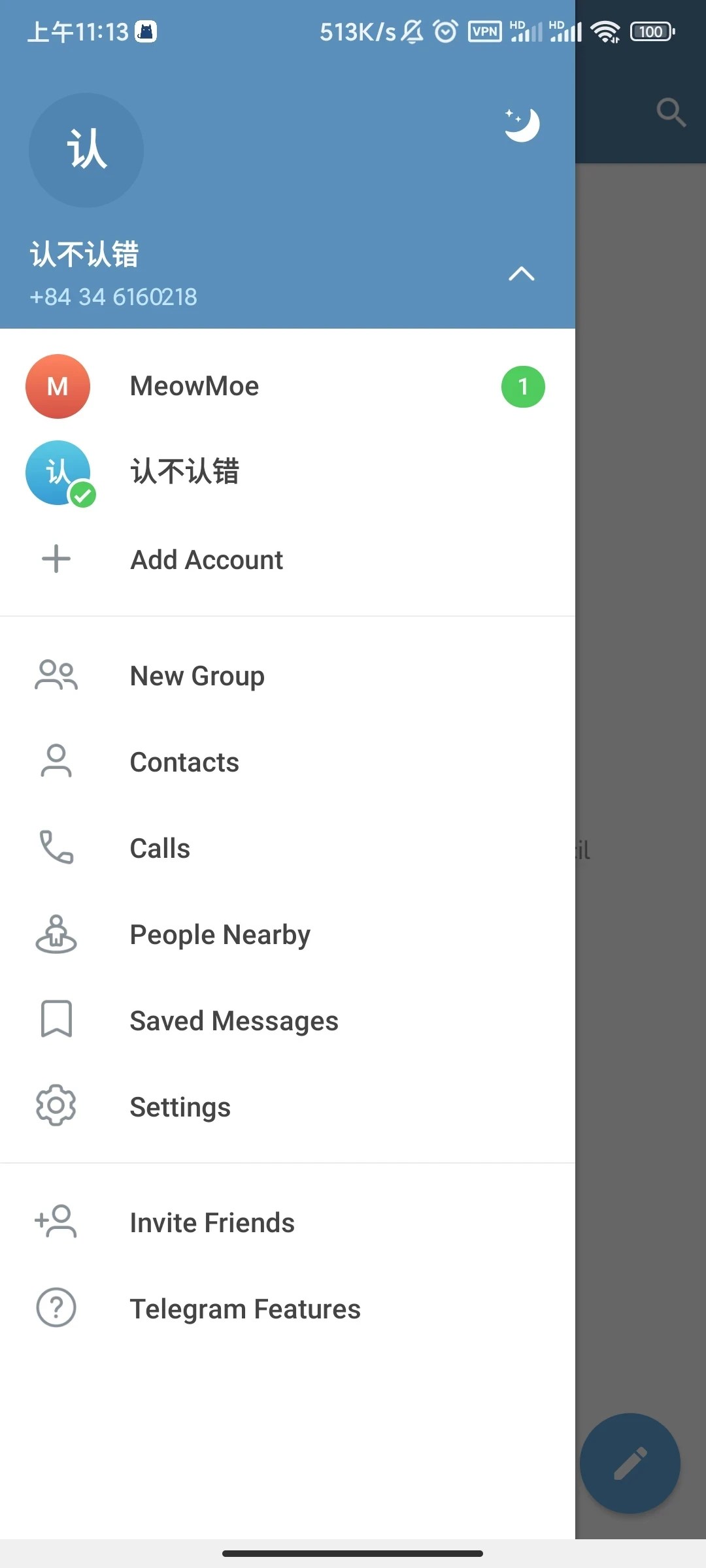
Task: Tap the search magnifier icon
Action: click(x=671, y=112)
